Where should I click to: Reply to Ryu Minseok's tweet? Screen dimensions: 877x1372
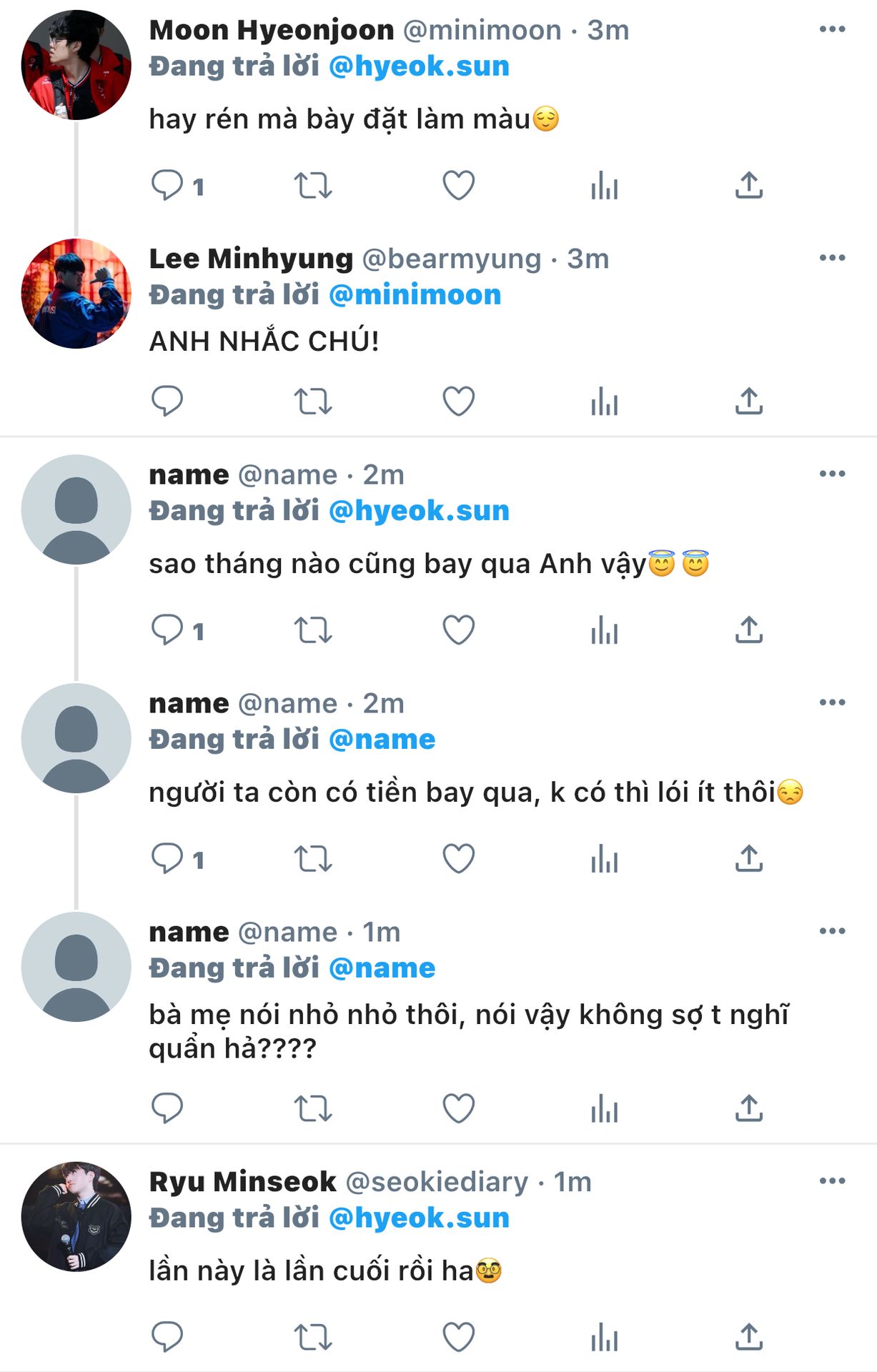(167, 1336)
